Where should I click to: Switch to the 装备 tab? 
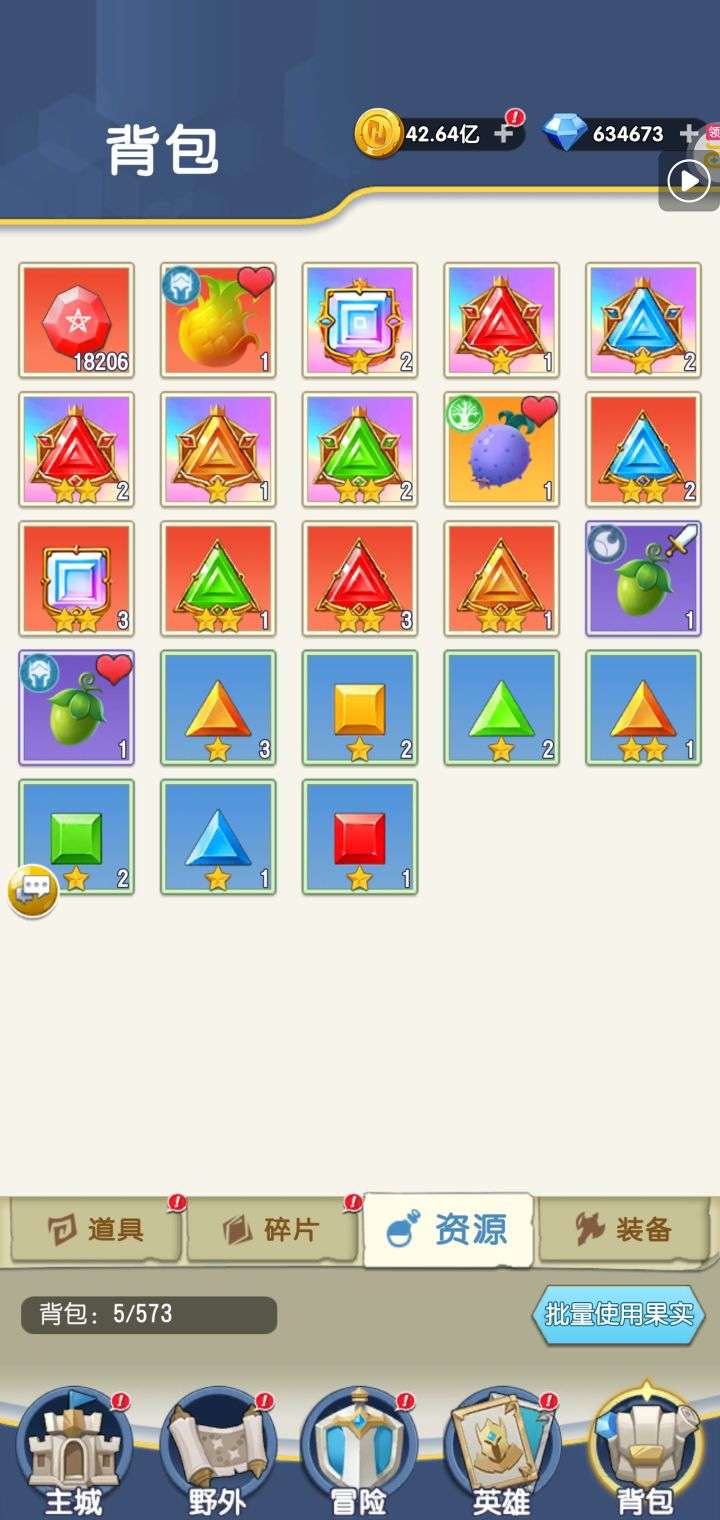tap(624, 1230)
